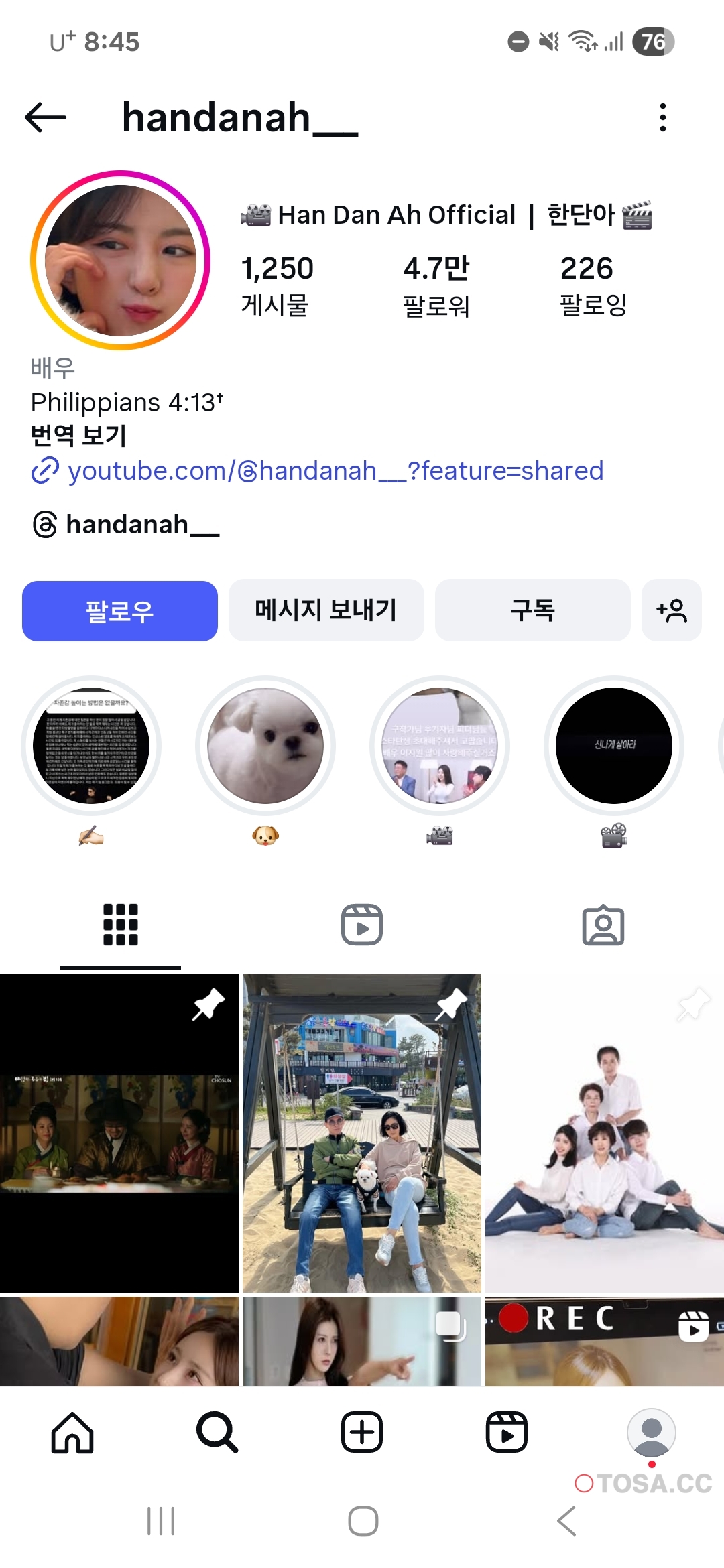Go to the Instagram home feed
The image size is (724, 1568).
point(72,1433)
